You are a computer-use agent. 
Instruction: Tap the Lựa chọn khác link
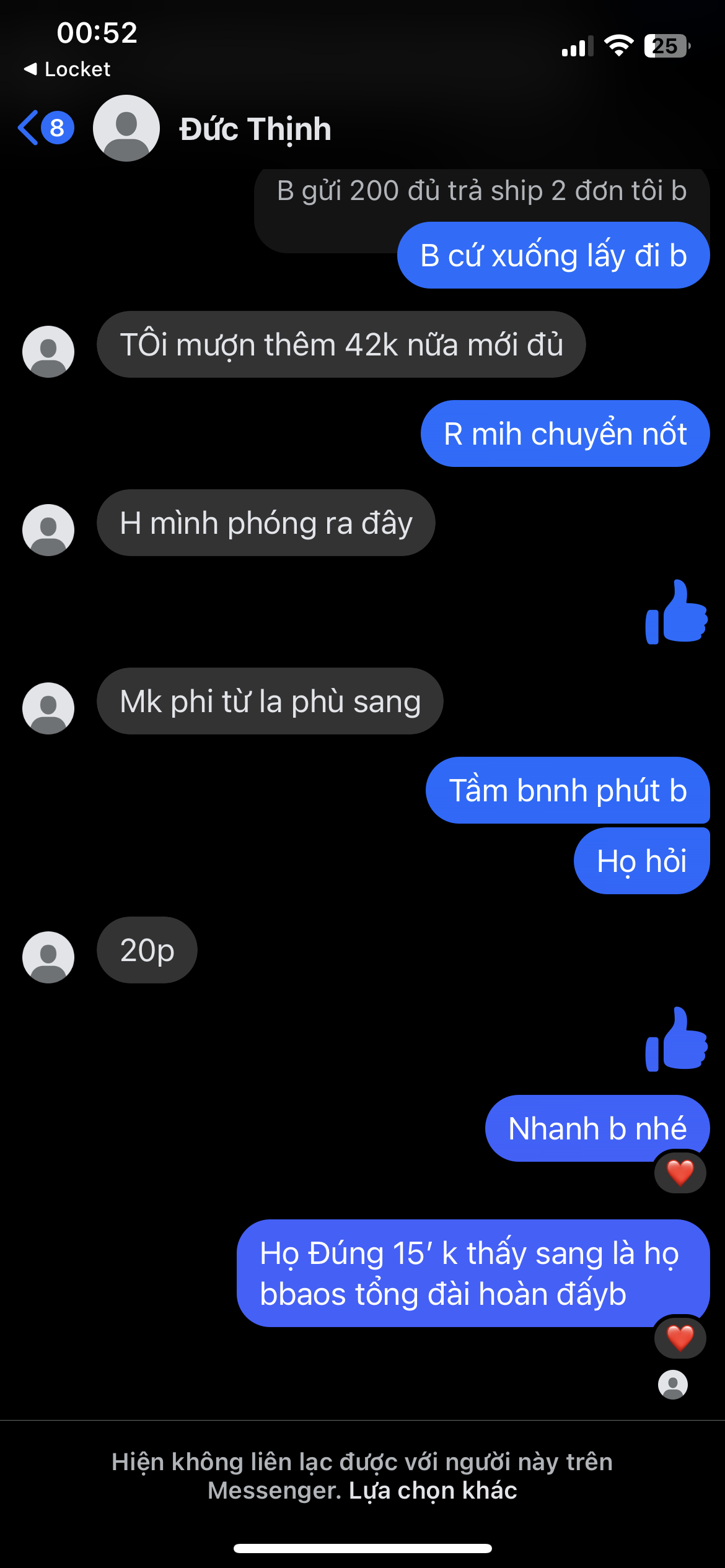pos(433,1491)
